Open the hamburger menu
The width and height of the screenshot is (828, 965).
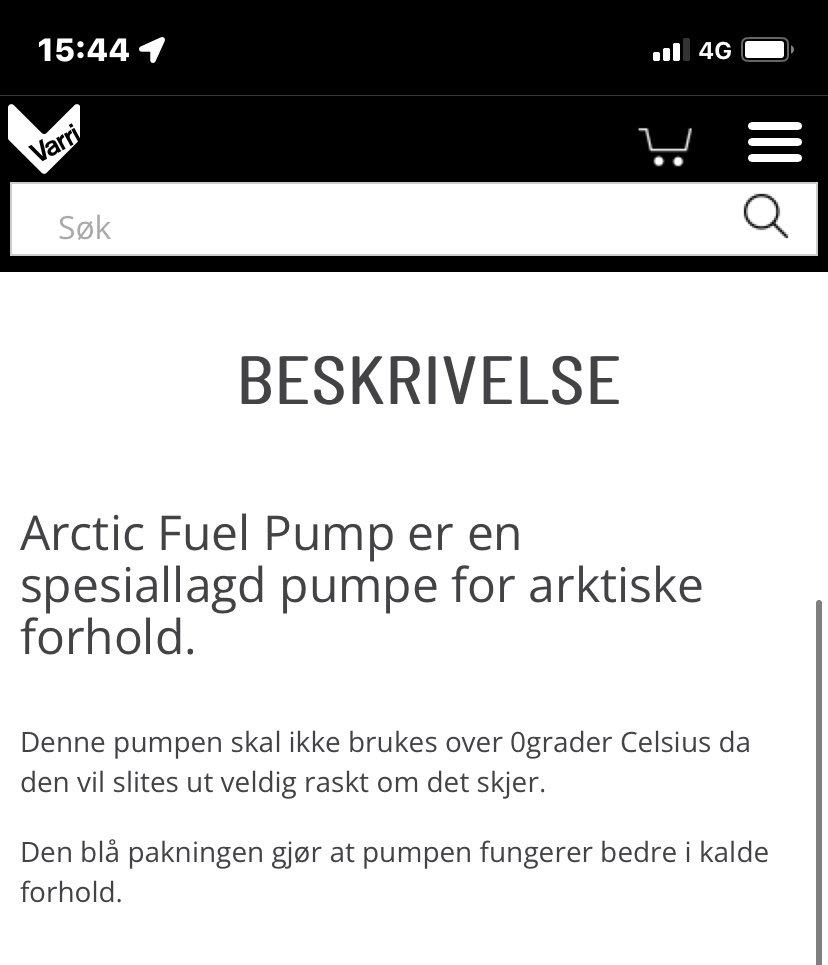click(x=775, y=143)
